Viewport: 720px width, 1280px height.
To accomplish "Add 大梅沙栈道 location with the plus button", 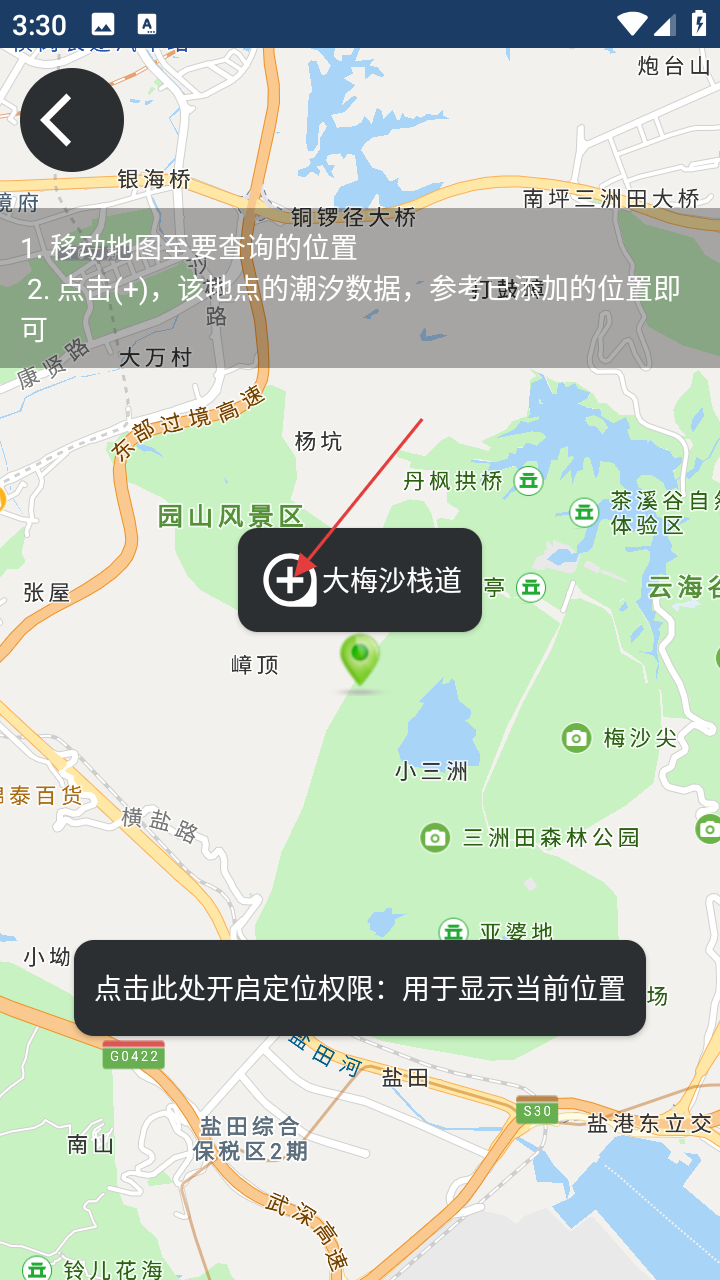I will (x=289, y=580).
